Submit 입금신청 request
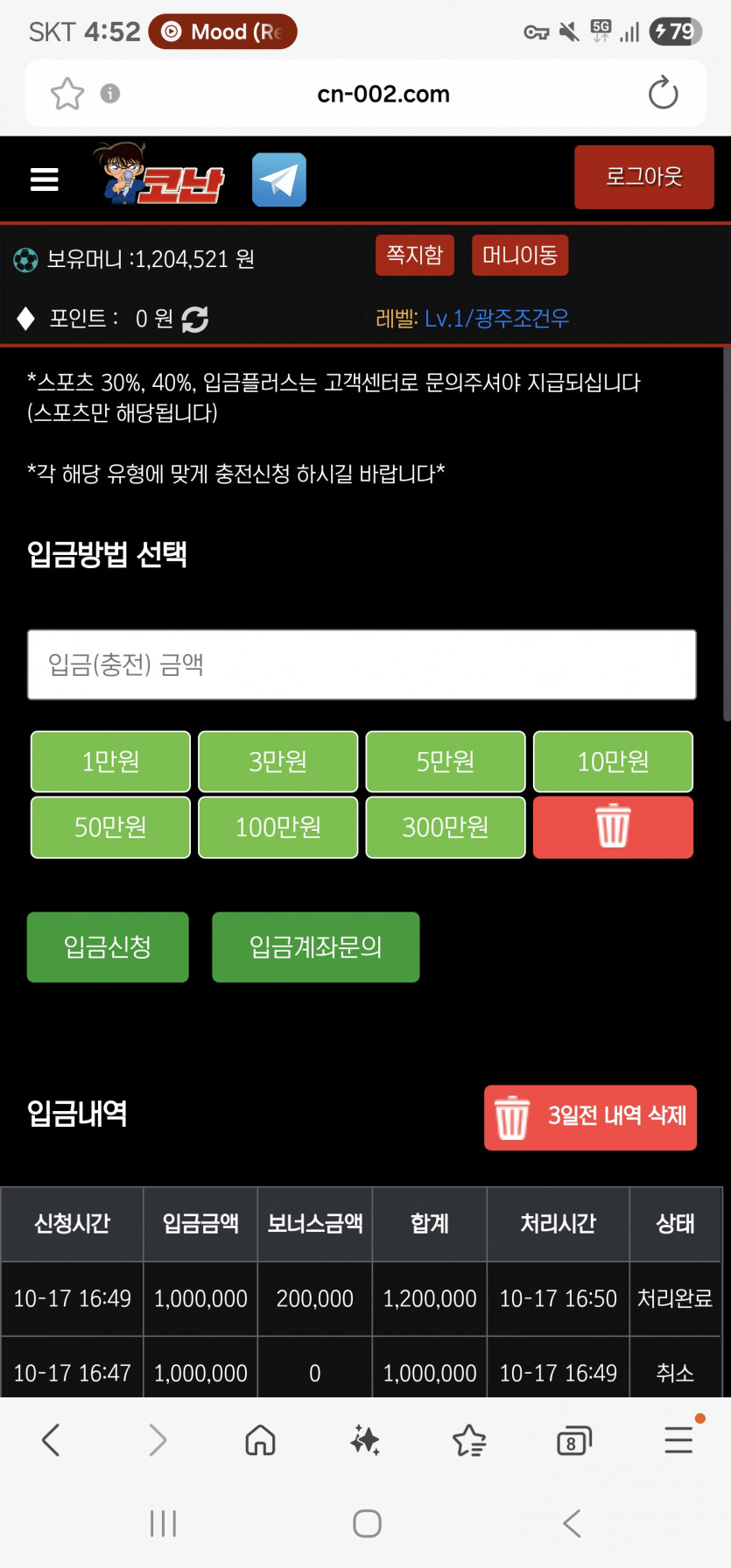The width and height of the screenshot is (731, 1568). 108,947
